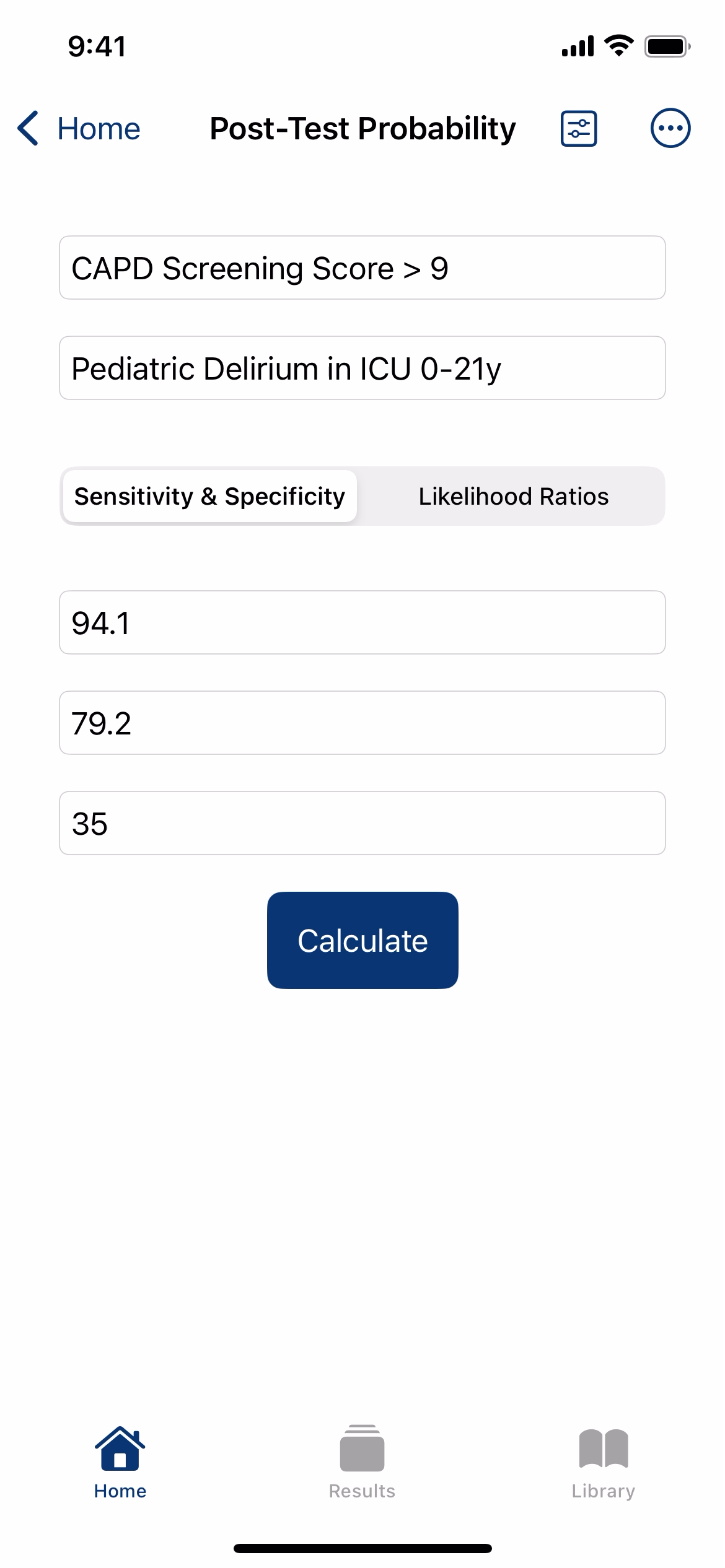Switch to the Results tab
Screen dimensions: 725x1568
[362, 1463]
